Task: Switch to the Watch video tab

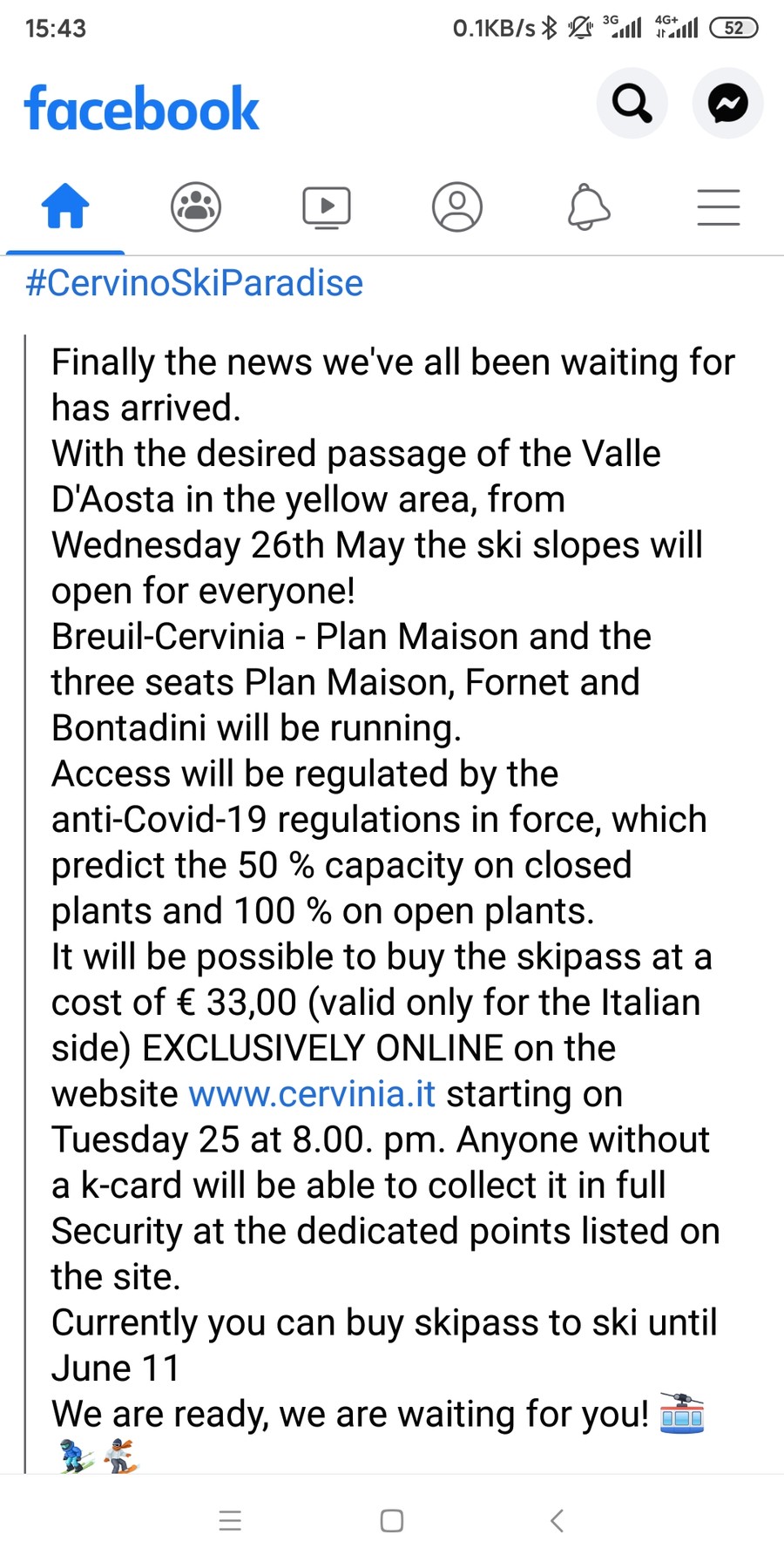Action: [x=327, y=207]
